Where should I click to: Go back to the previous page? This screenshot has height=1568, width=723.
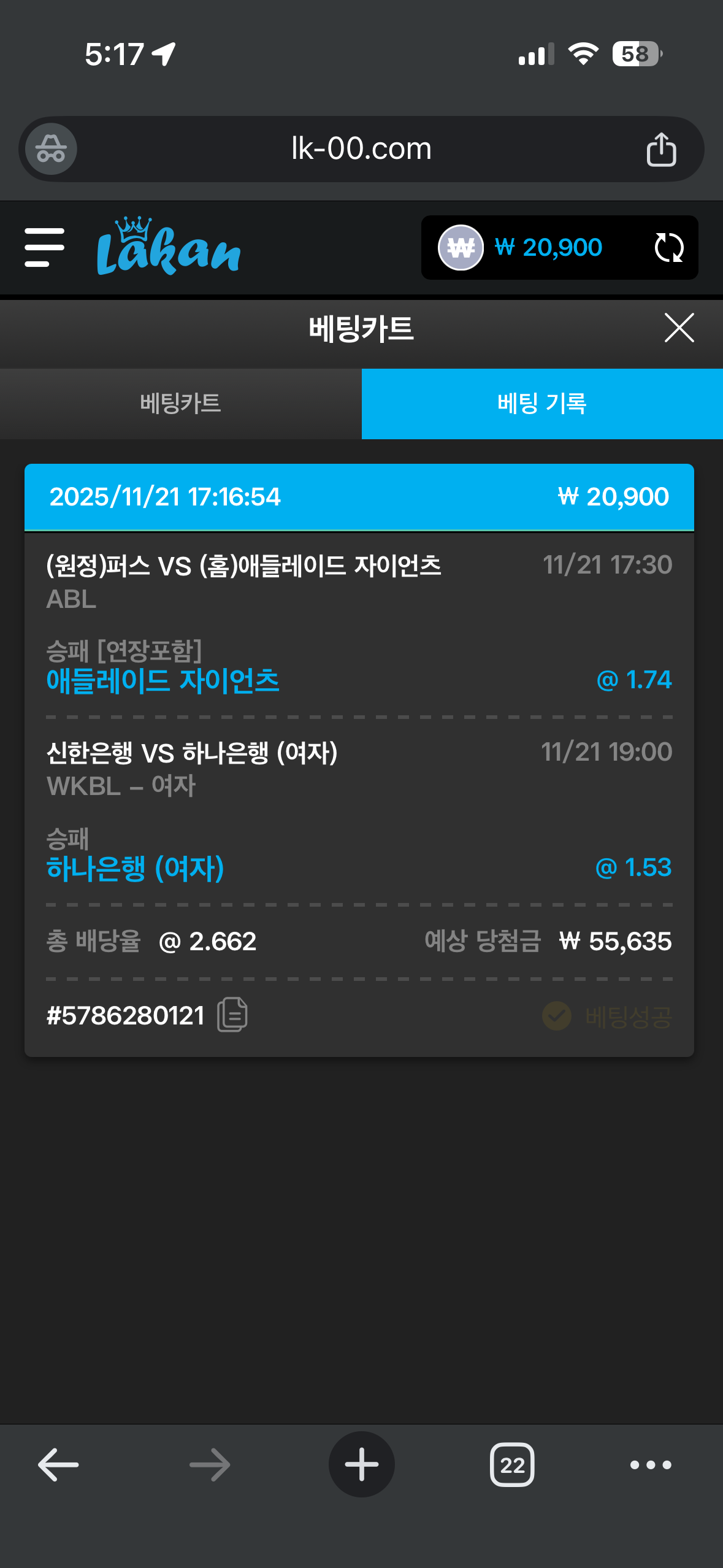(x=58, y=1464)
